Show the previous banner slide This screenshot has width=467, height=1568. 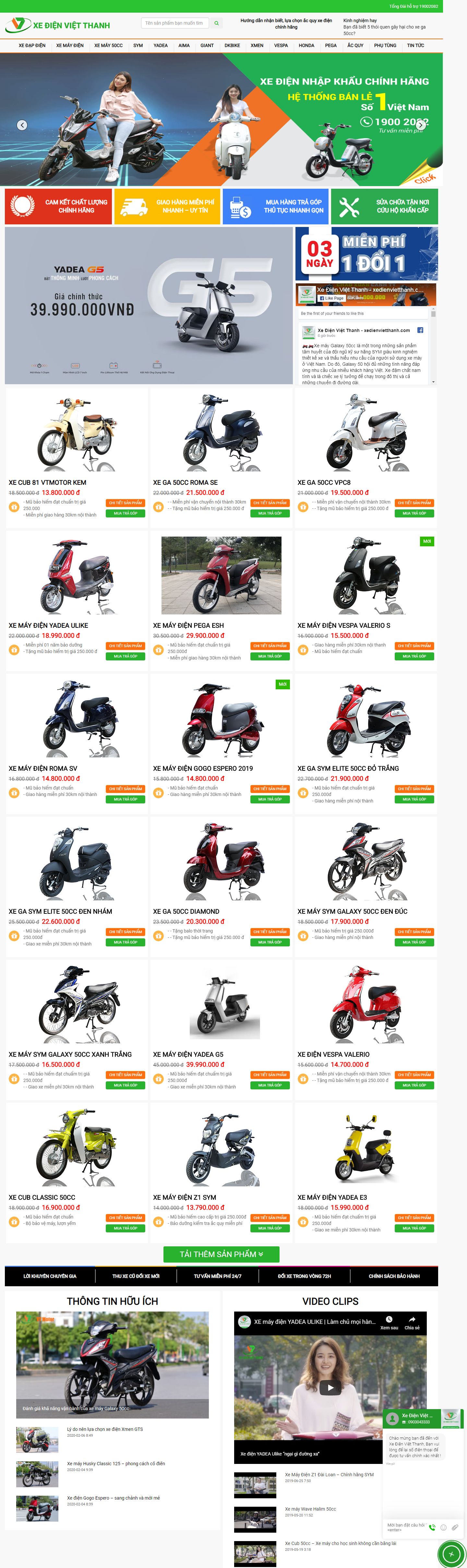[22, 125]
